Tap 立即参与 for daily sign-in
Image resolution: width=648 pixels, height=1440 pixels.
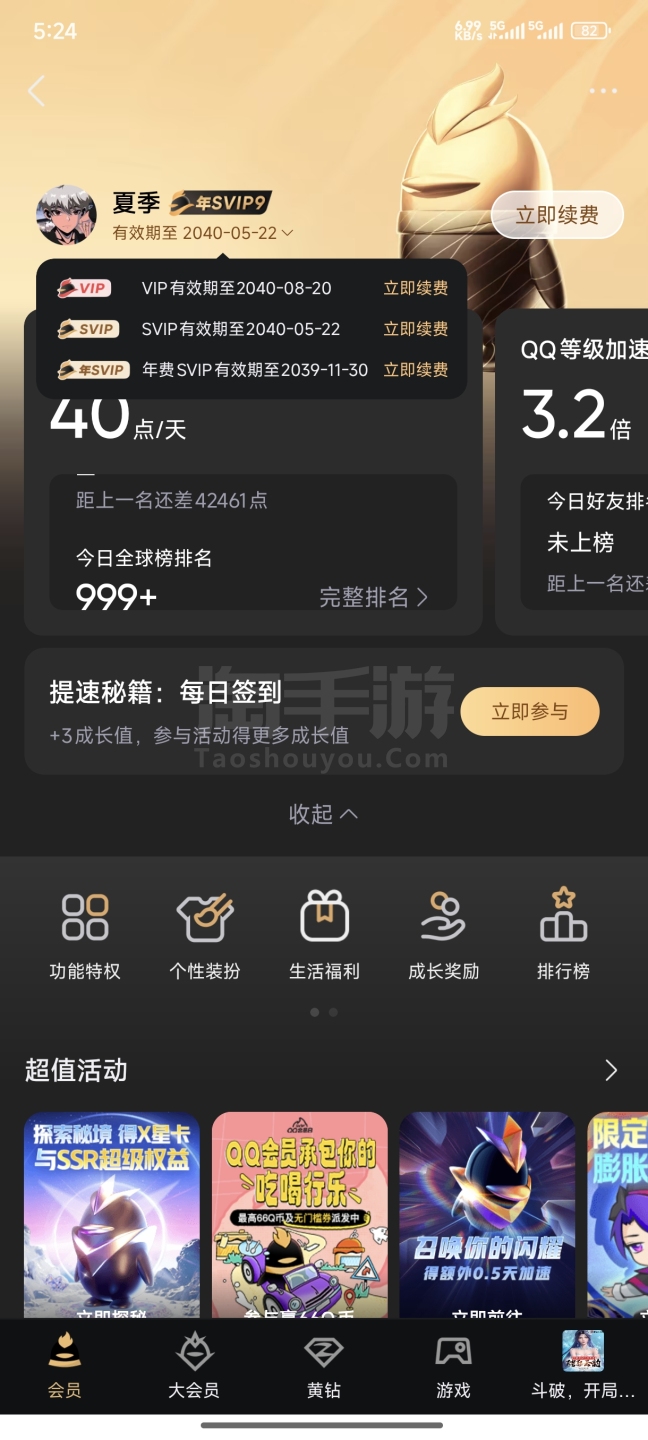click(529, 712)
